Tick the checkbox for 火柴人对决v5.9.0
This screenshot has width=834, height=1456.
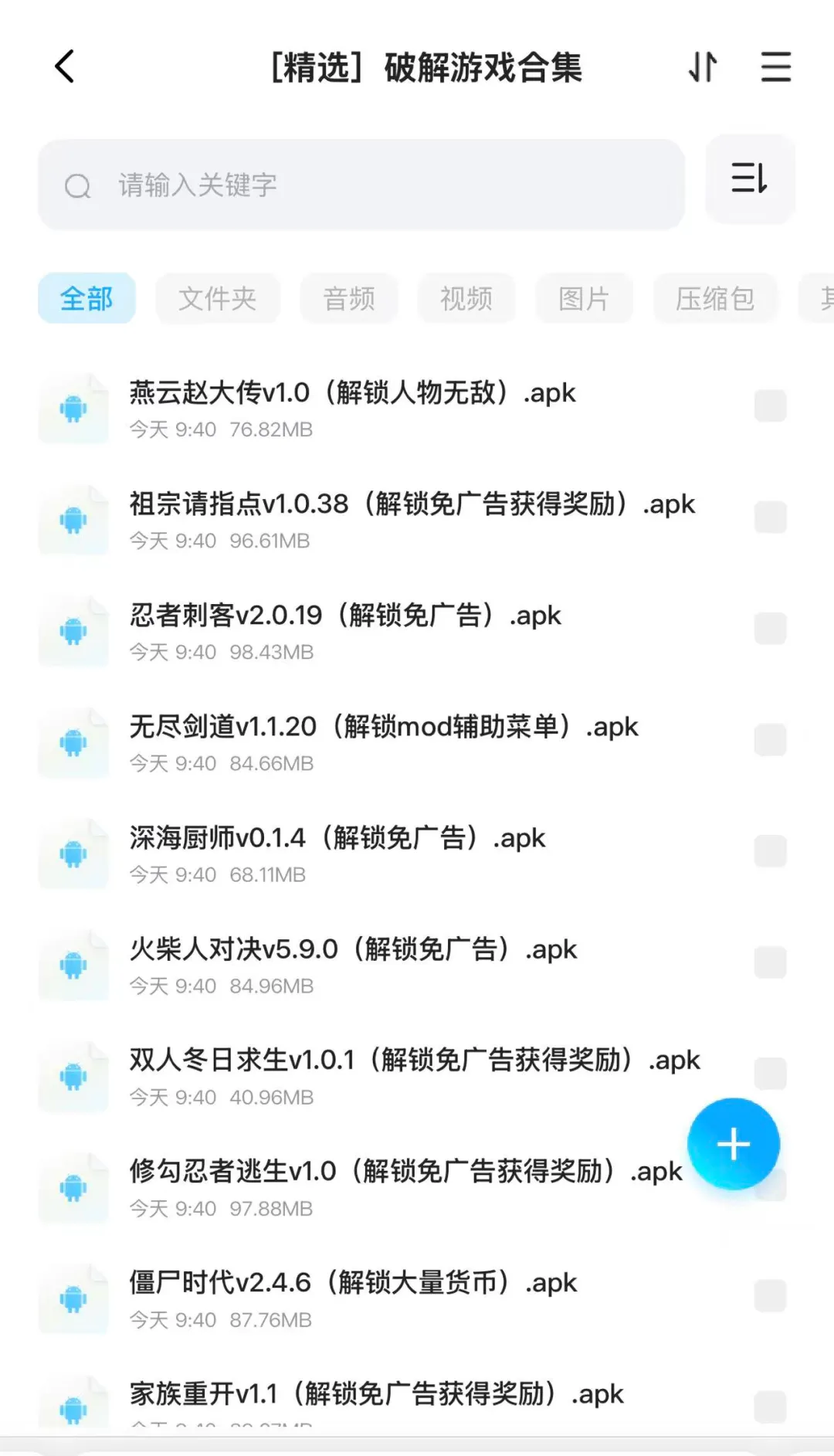point(770,962)
